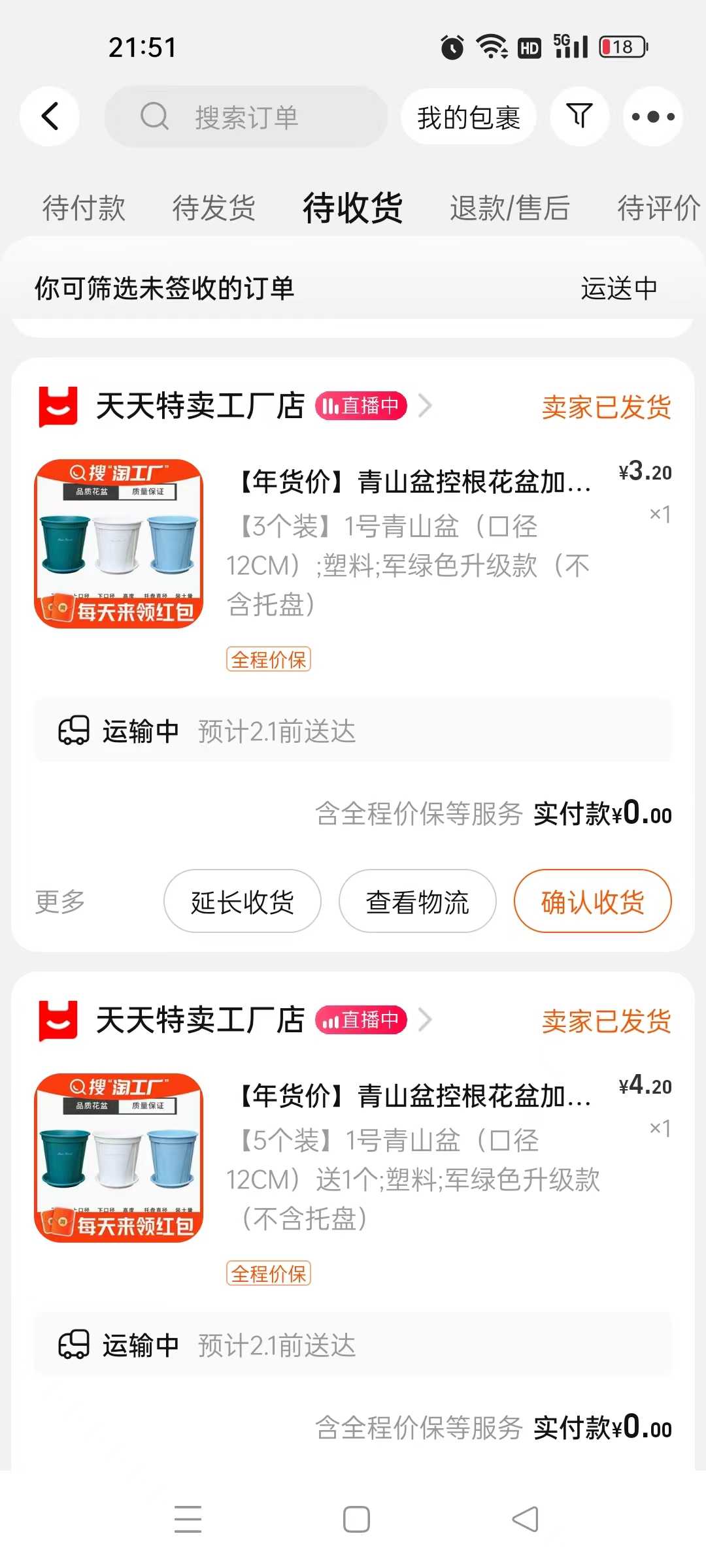Tap 确认收货 to confirm receipt

(593, 901)
